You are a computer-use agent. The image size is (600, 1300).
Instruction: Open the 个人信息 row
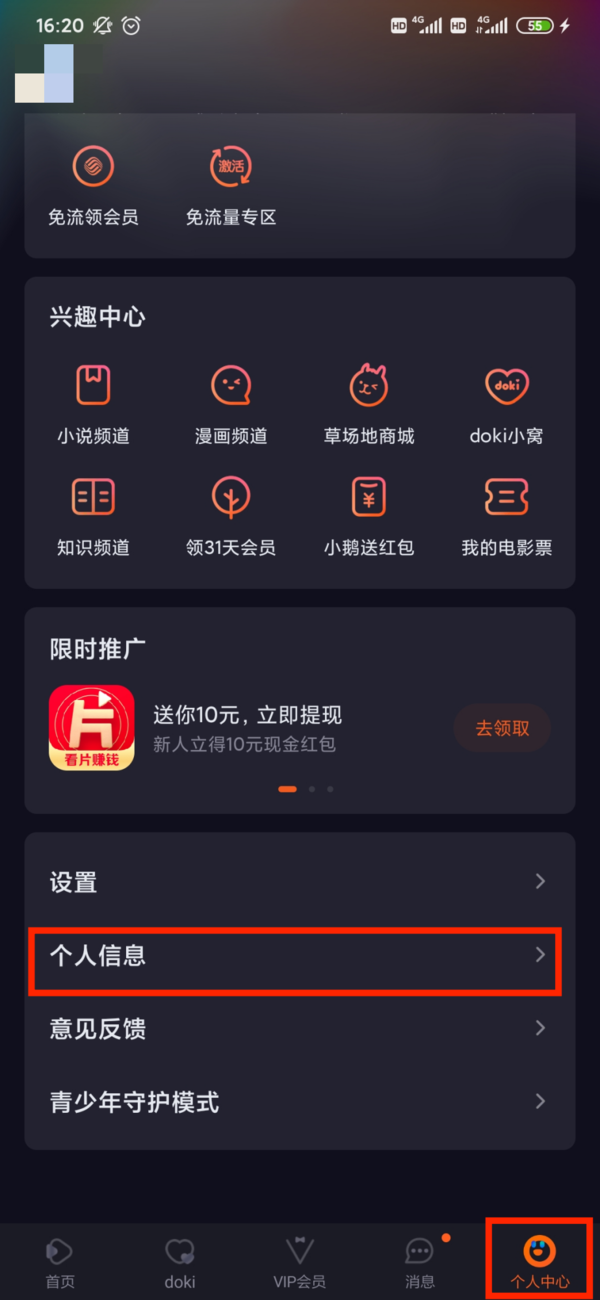pyautogui.click(x=300, y=956)
